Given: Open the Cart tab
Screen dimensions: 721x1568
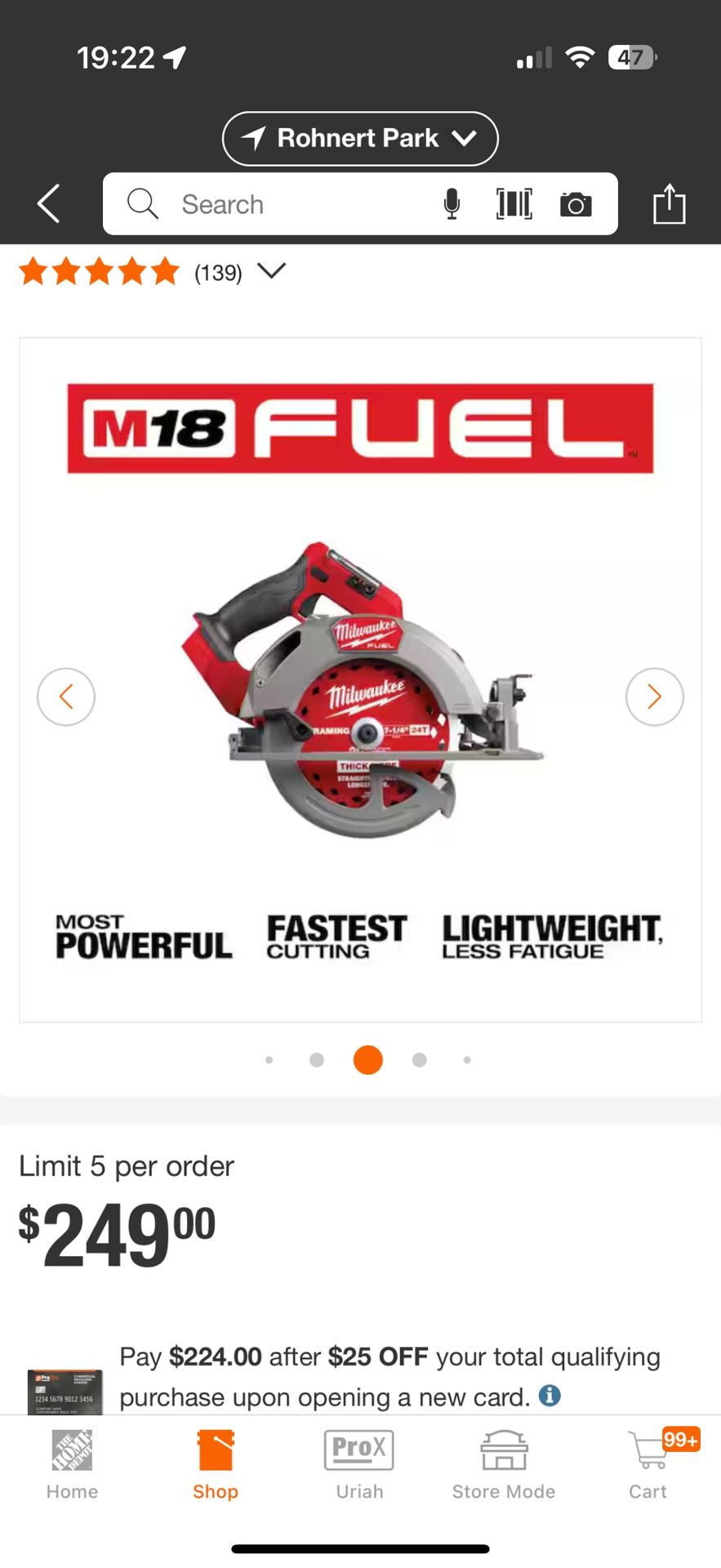Looking at the screenshot, I should [x=648, y=1466].
